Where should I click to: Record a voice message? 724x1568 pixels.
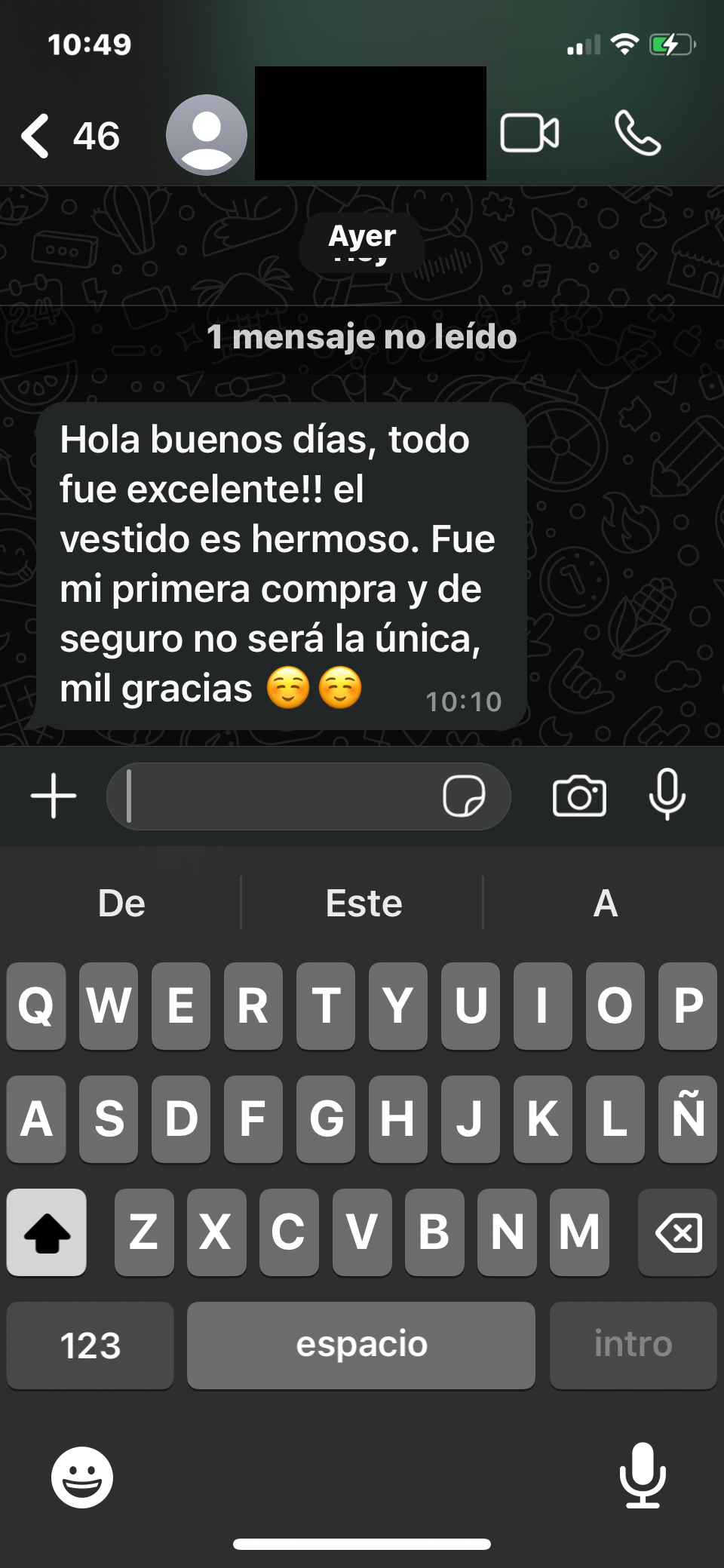pos(667,794)
